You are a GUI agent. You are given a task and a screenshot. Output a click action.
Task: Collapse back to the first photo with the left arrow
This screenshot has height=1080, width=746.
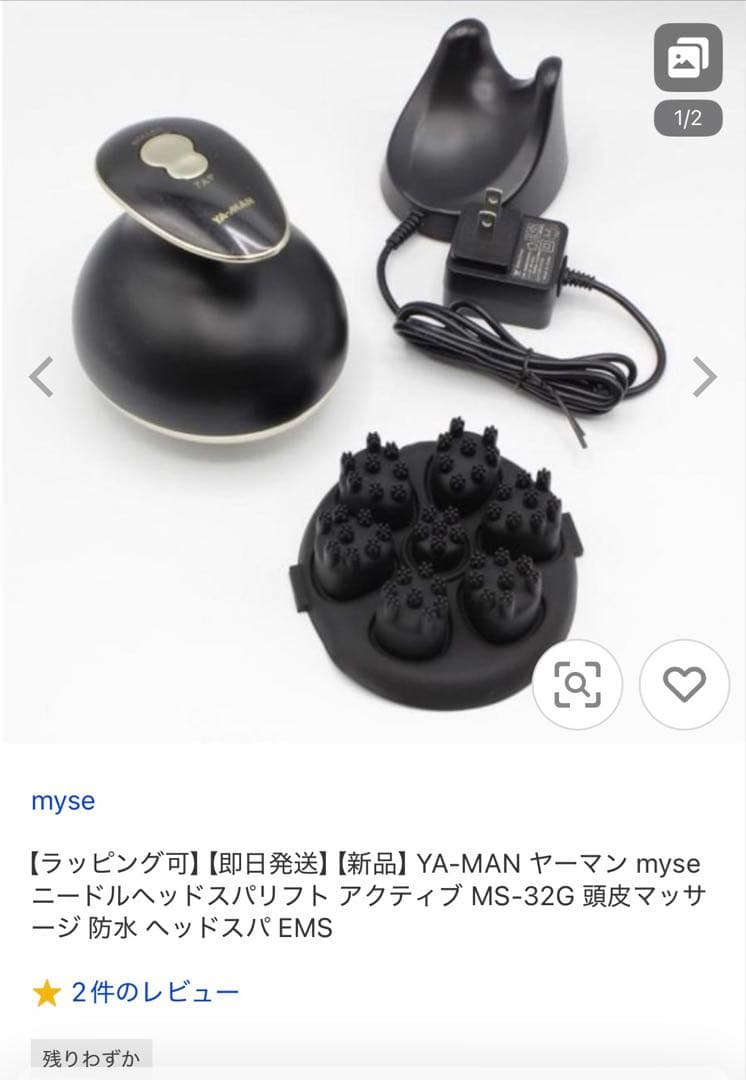[x=40, y=376]
